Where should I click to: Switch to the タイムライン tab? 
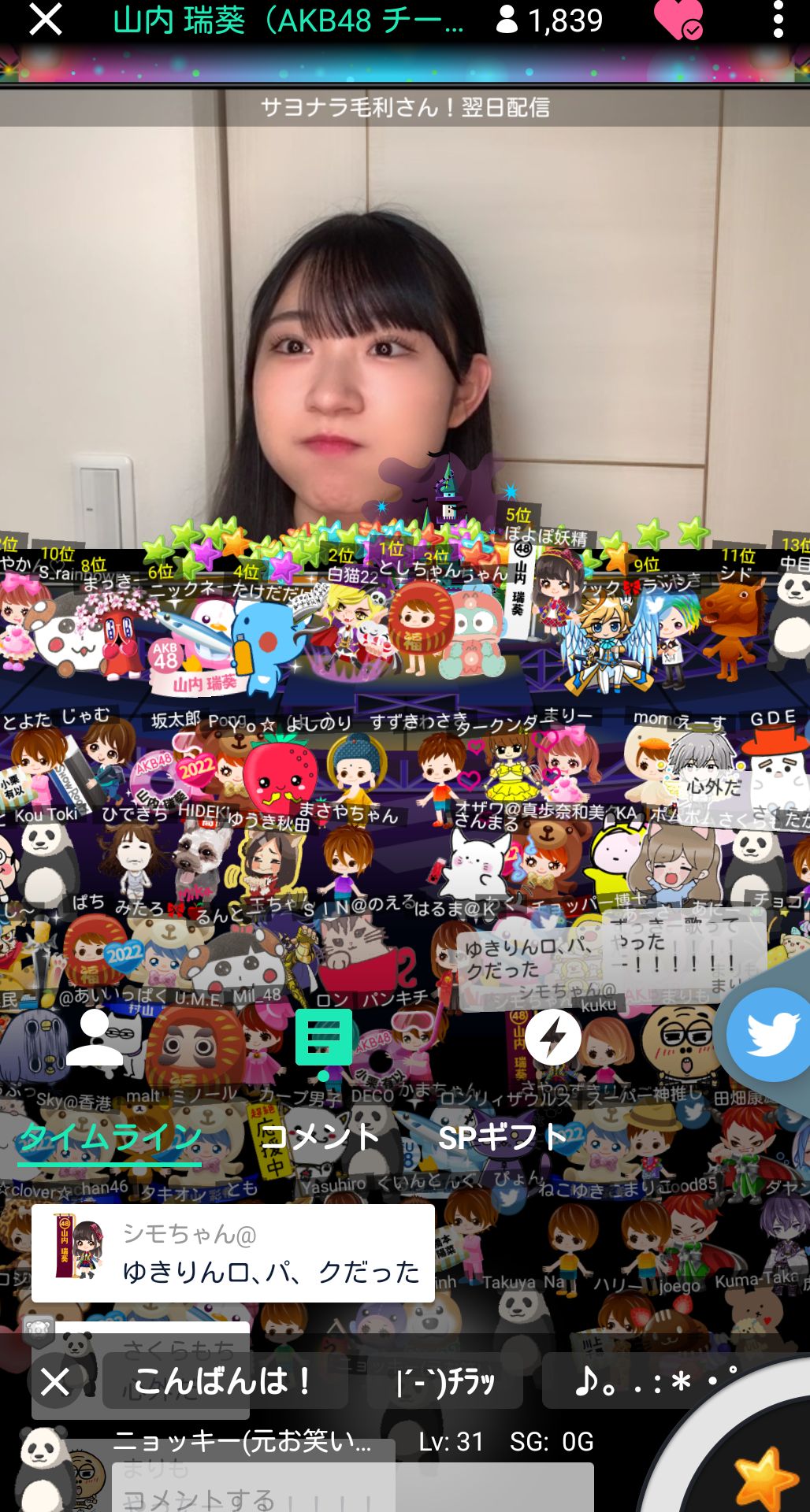click(110, 1138)
